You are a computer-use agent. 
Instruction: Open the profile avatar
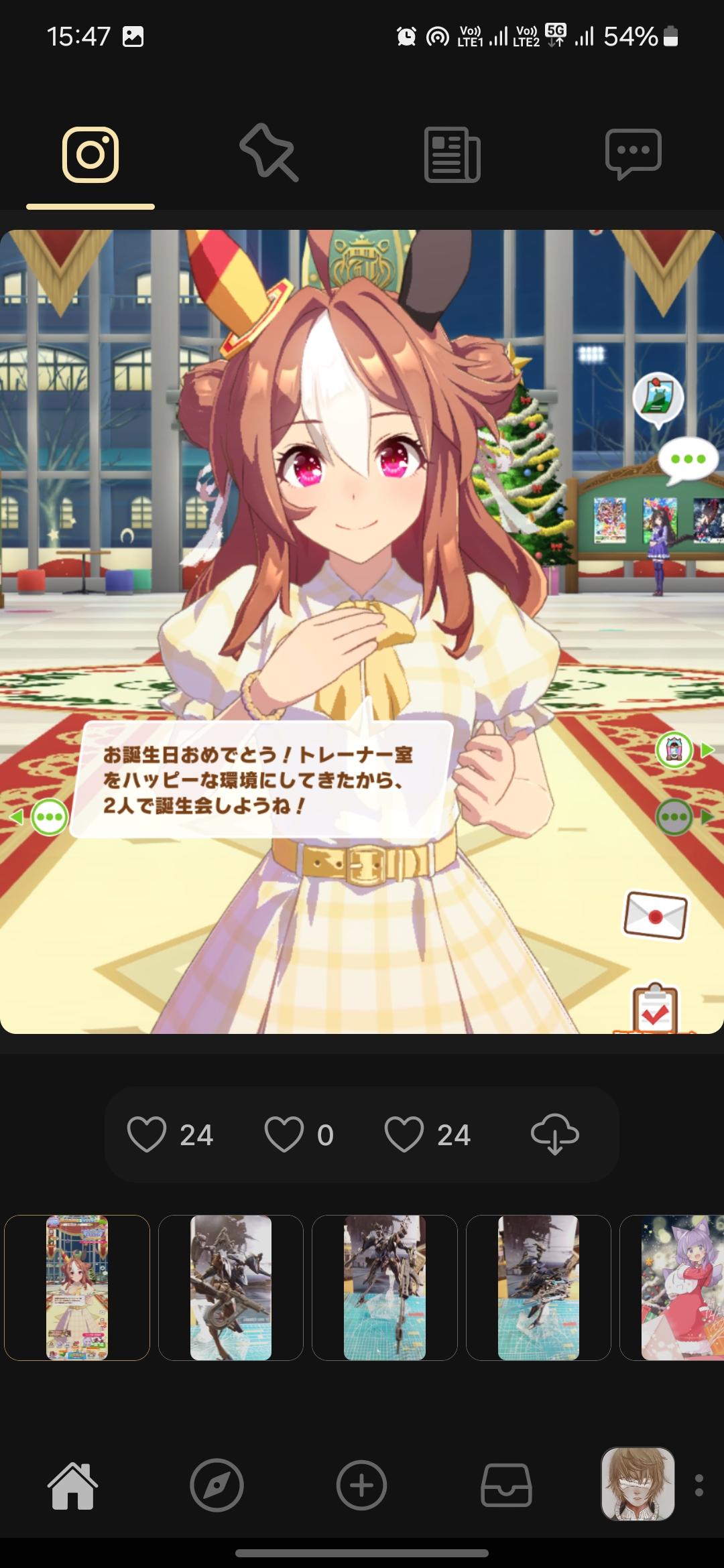pos(638,1484)
